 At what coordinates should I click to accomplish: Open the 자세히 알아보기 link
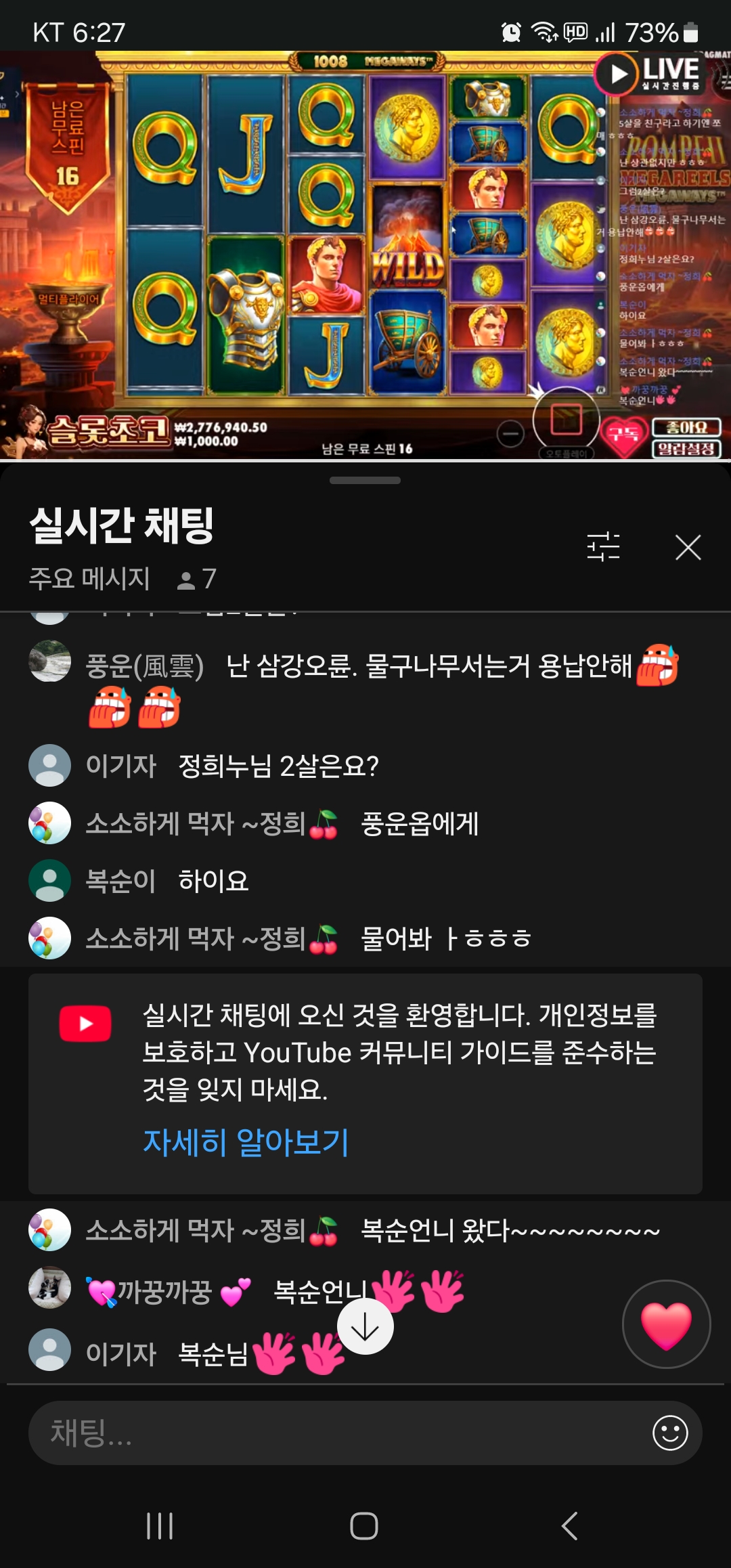click(x=246, y=1142)
